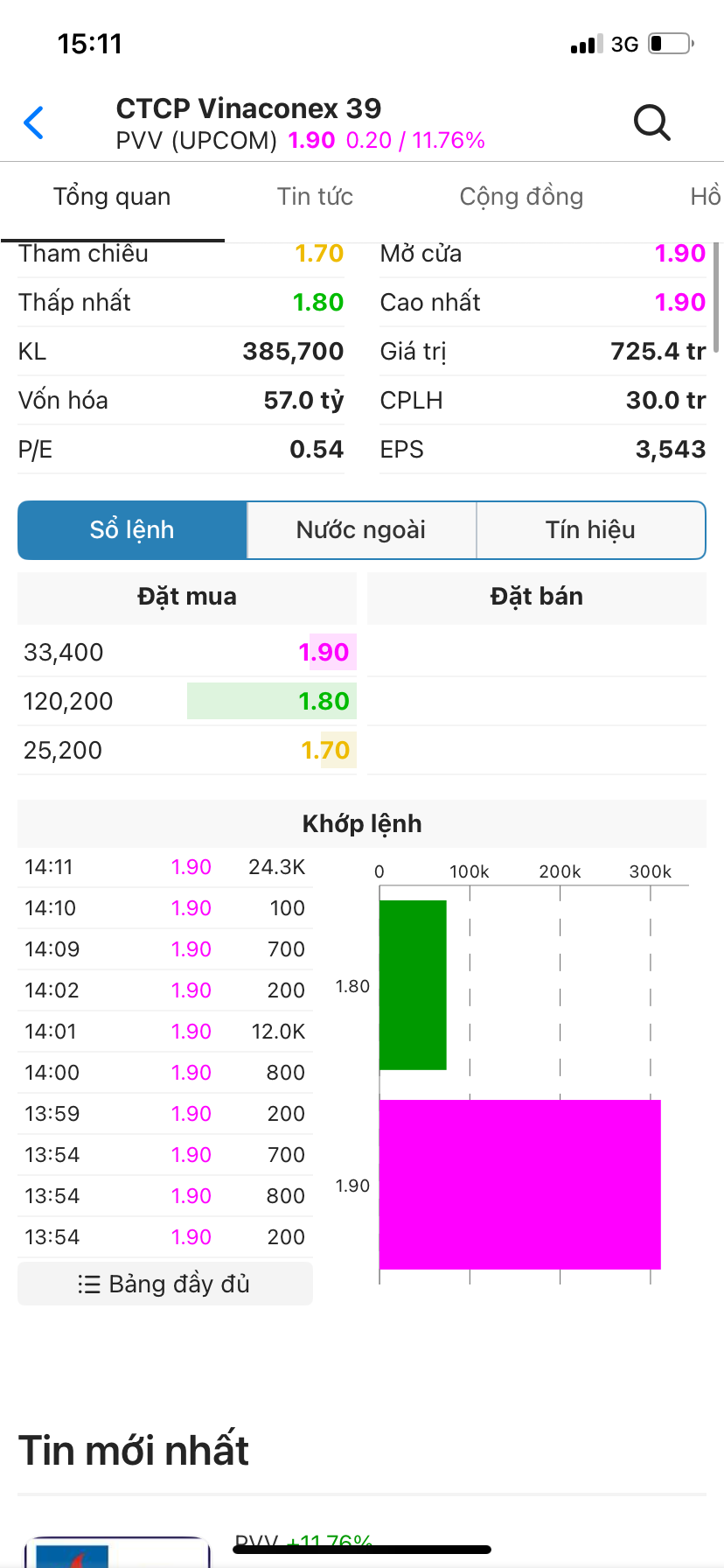Switch to the Cộng đồng tab
The height and width of the screenshot is (1568, 724).
coord(521,197)
